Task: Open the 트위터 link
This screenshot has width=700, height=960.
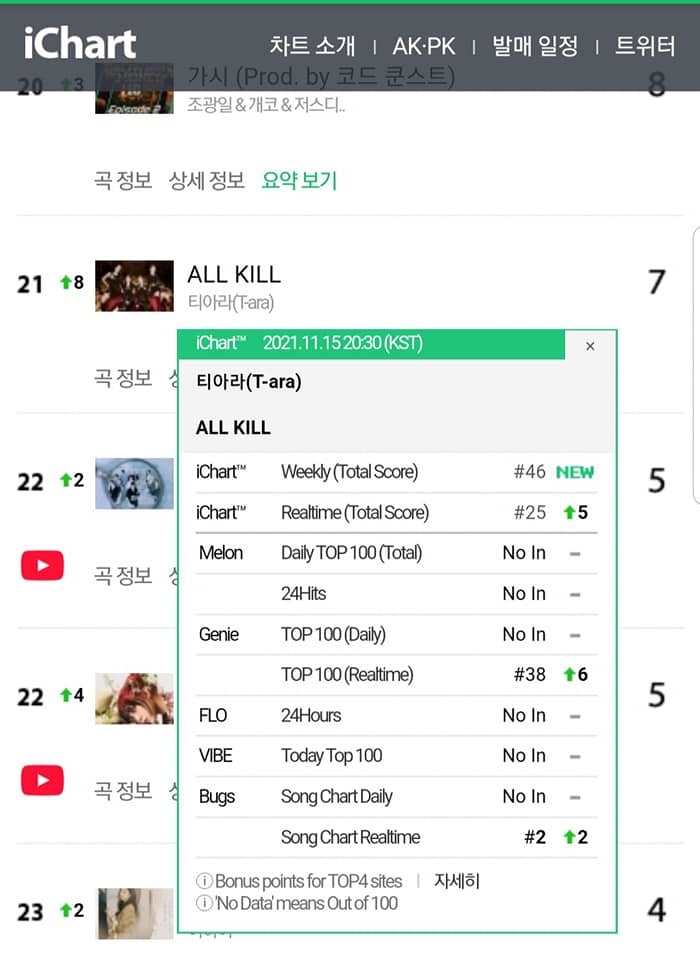Action: 645,46
